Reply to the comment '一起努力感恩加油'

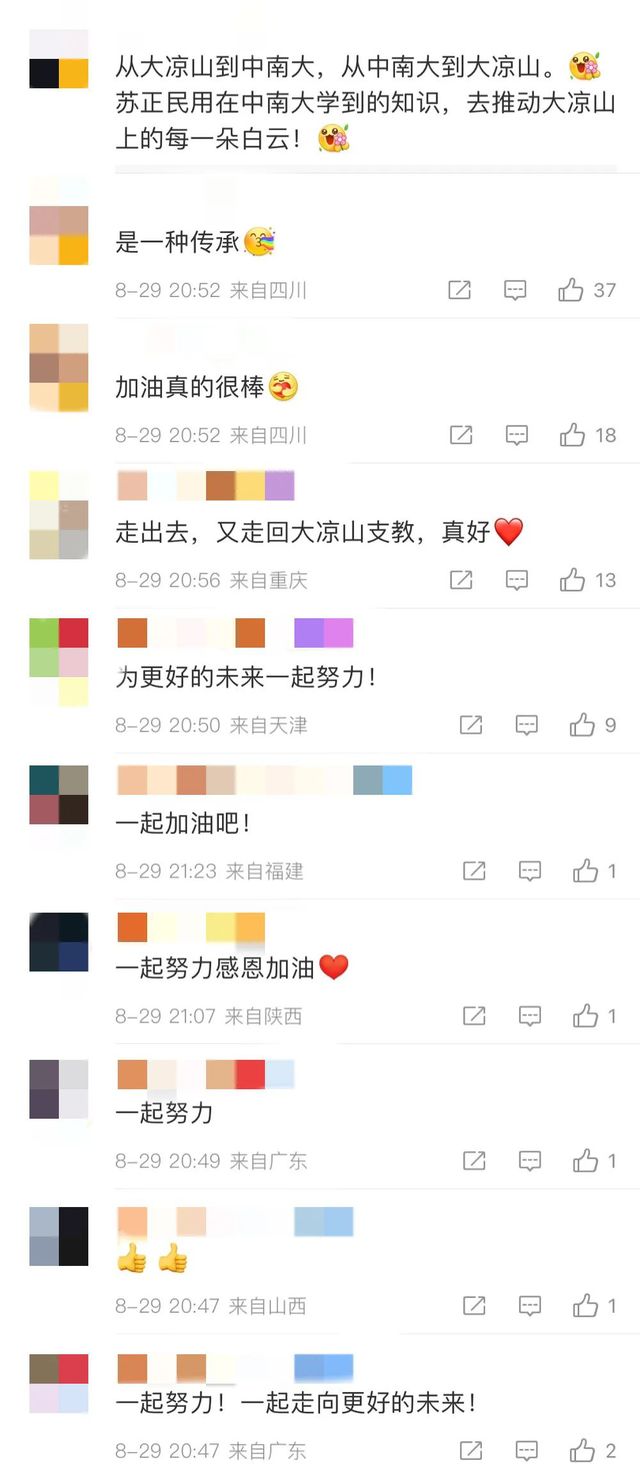(530, 1016)
